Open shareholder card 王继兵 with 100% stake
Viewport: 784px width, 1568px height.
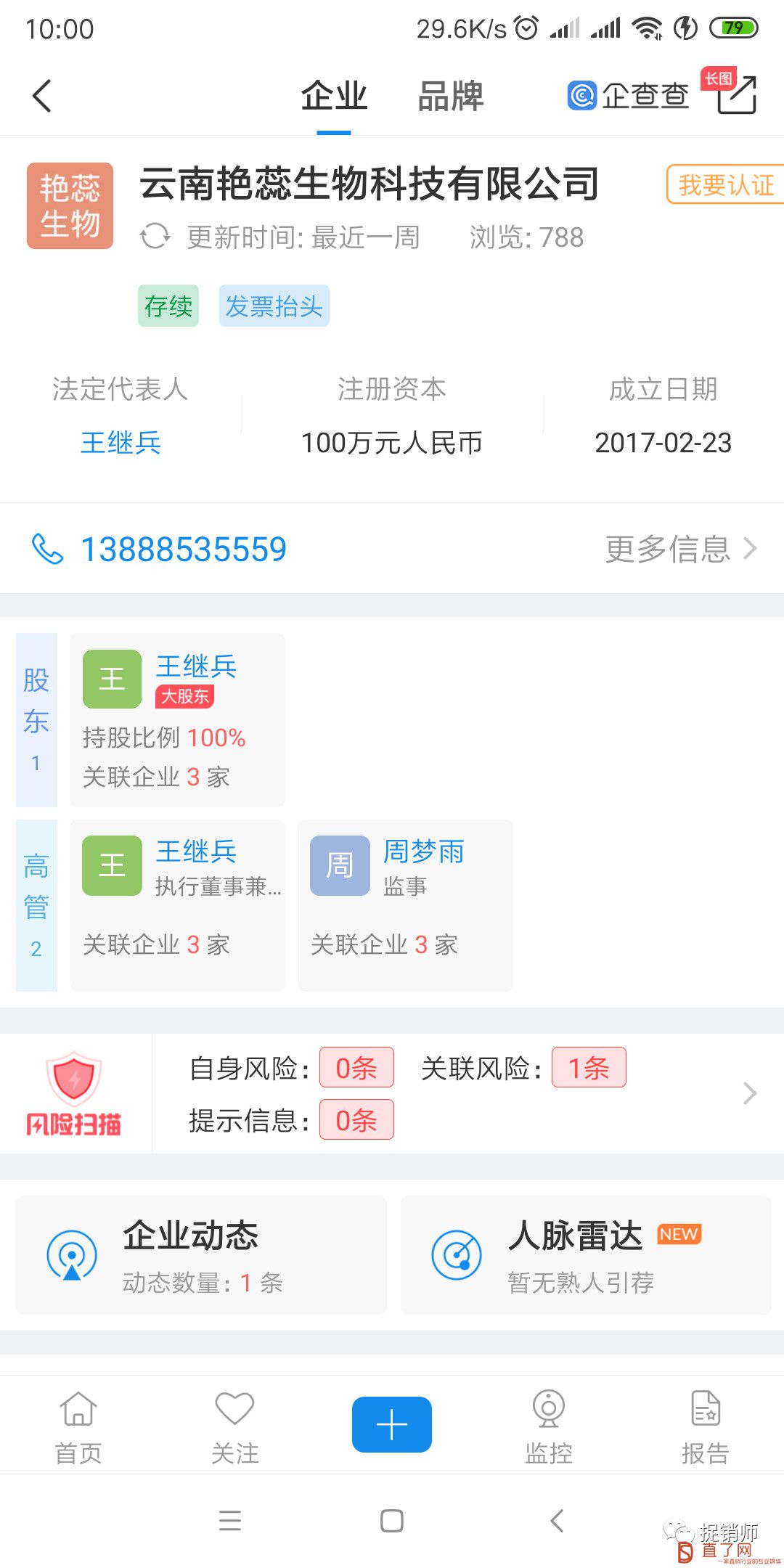tap(177, 719)
